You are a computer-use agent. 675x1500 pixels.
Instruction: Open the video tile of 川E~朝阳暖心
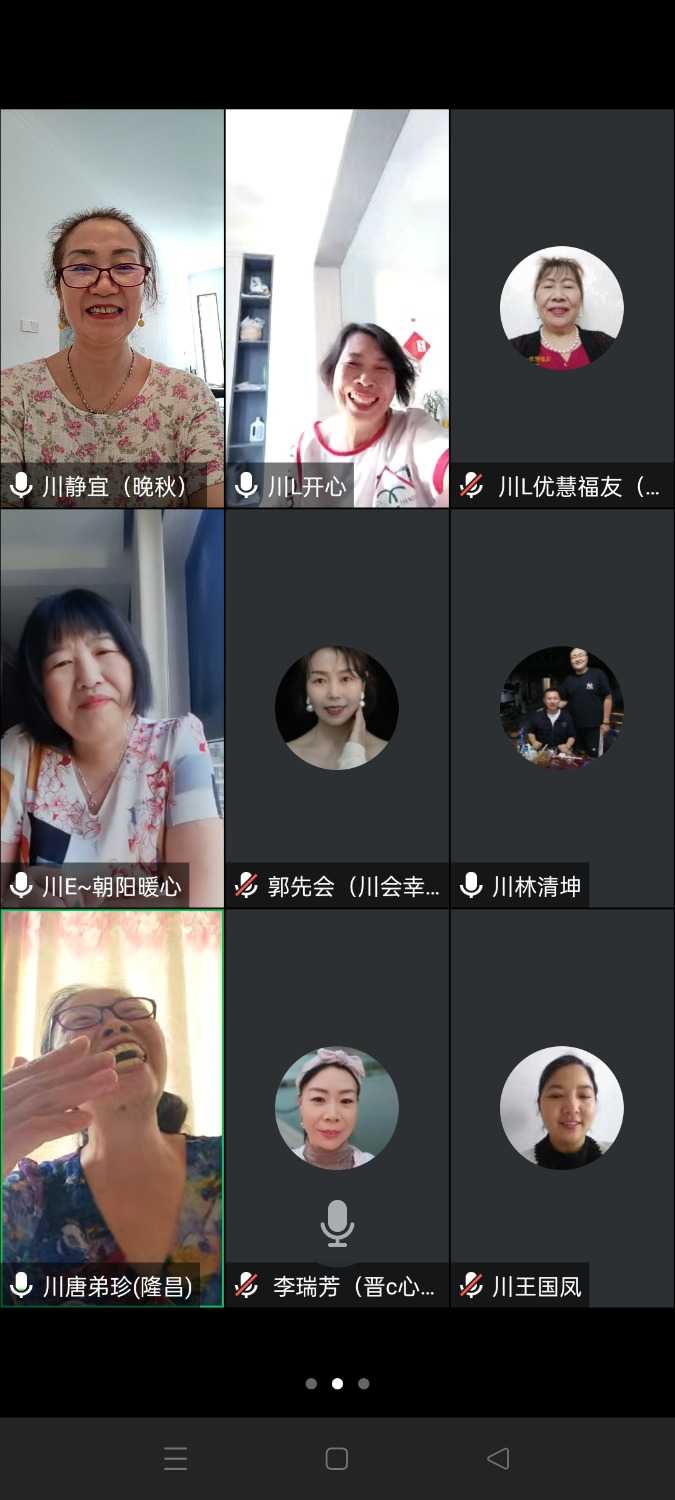pos(112,708)
